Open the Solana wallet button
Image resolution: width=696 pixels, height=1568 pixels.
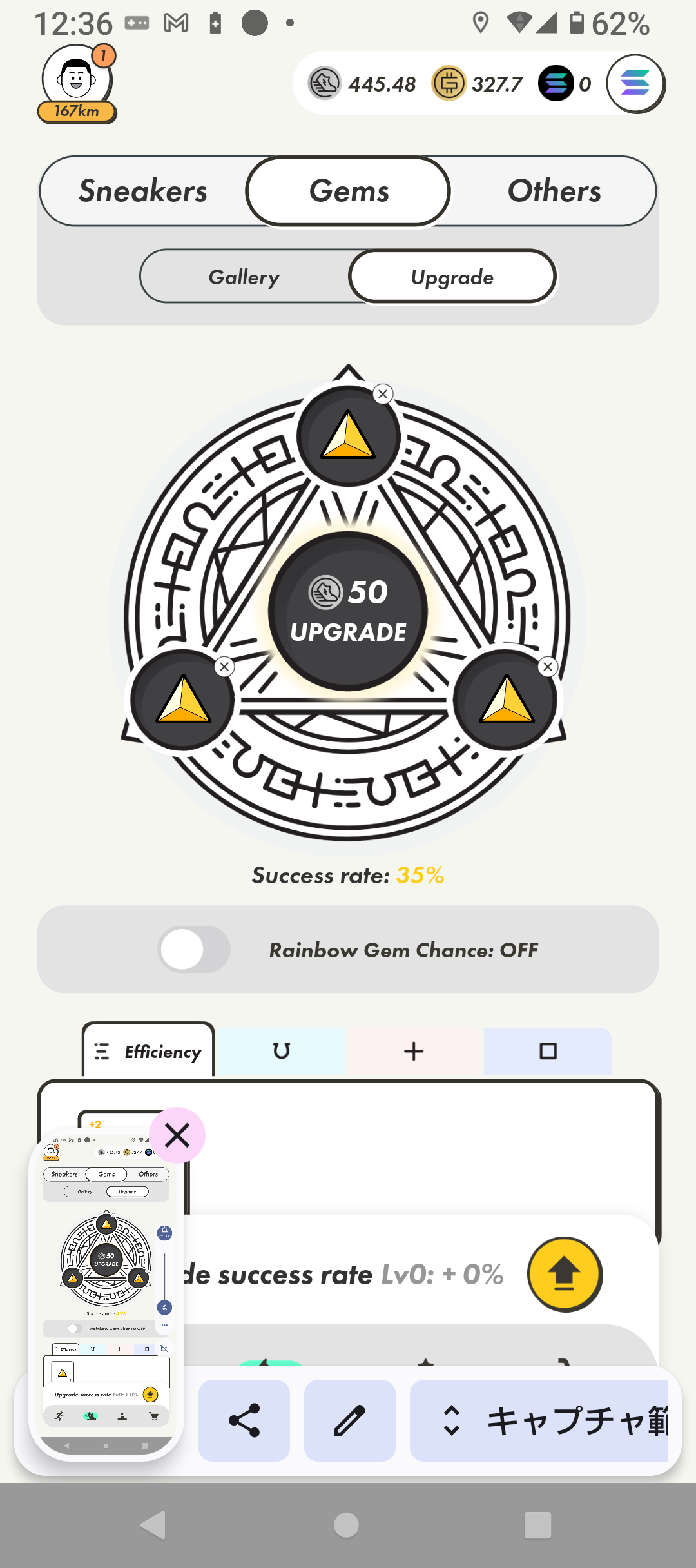coord(635,84)
